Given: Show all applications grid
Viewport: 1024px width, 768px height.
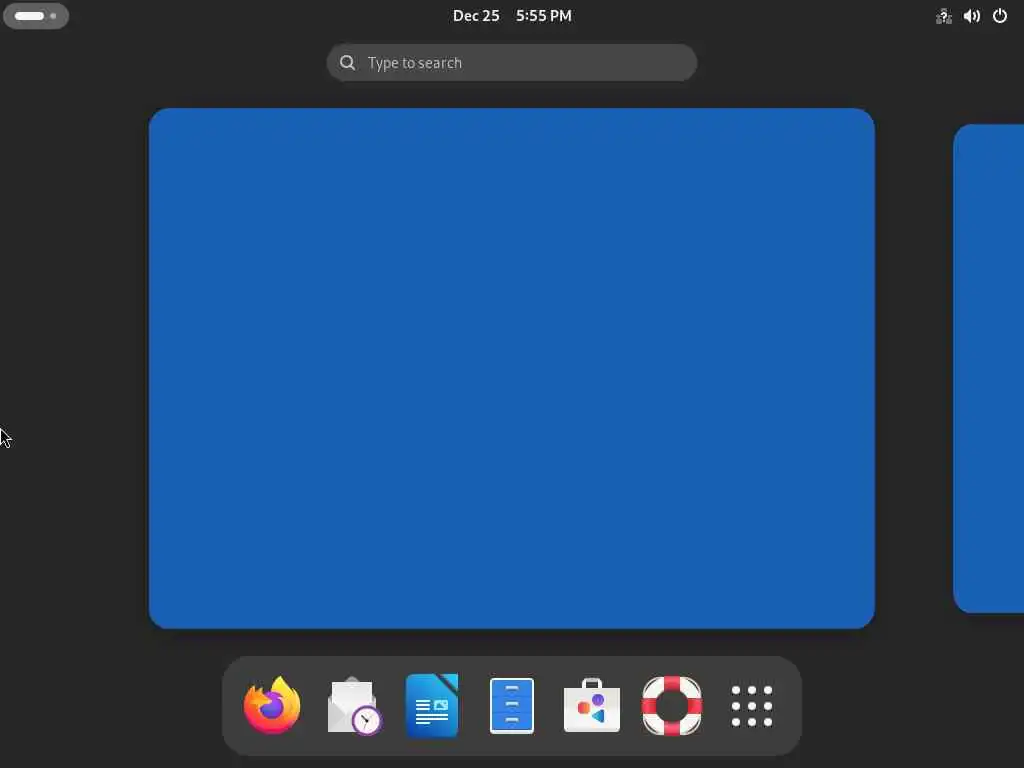Looking at the screenshot, I should 752,706.
